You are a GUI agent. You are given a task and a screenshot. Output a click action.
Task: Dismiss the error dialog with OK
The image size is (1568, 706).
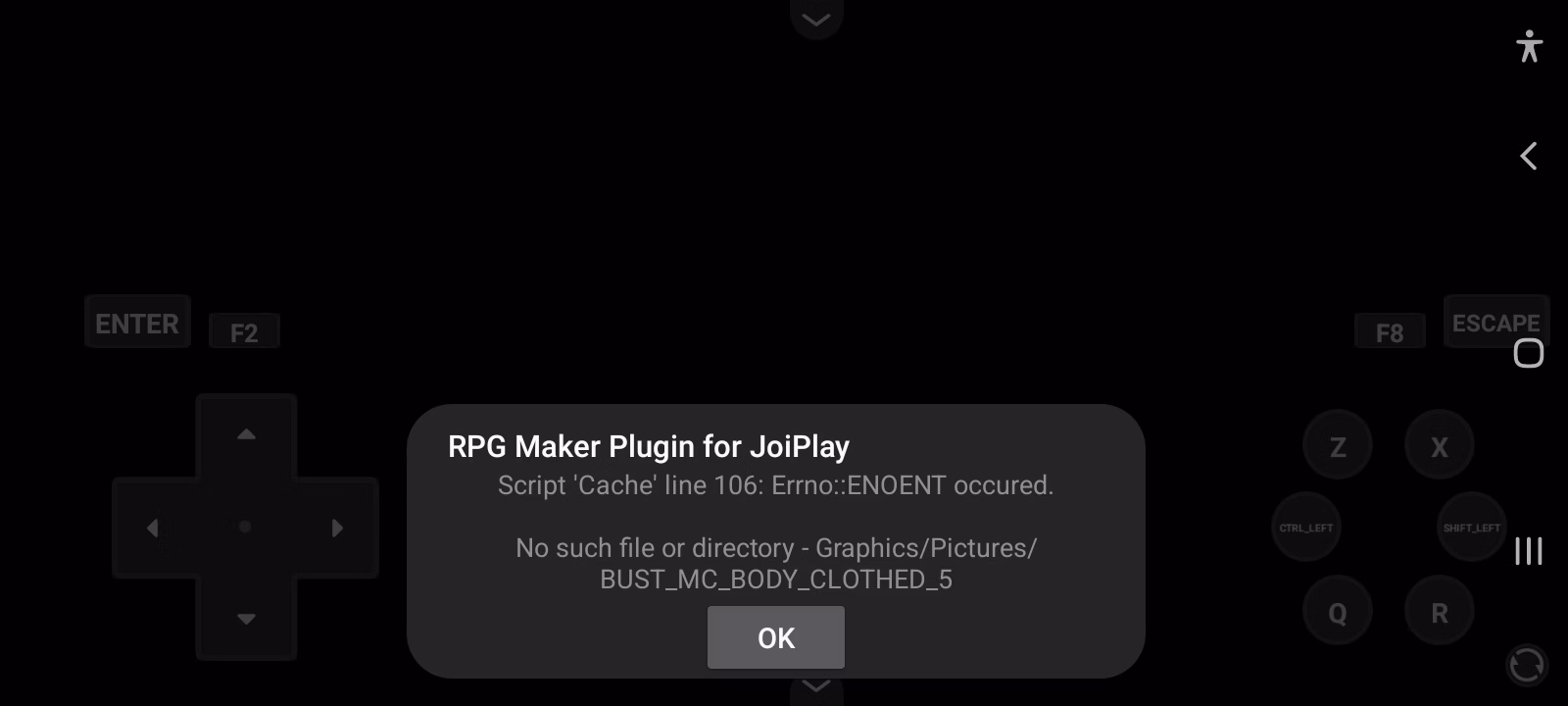click(x=775, y=637)
